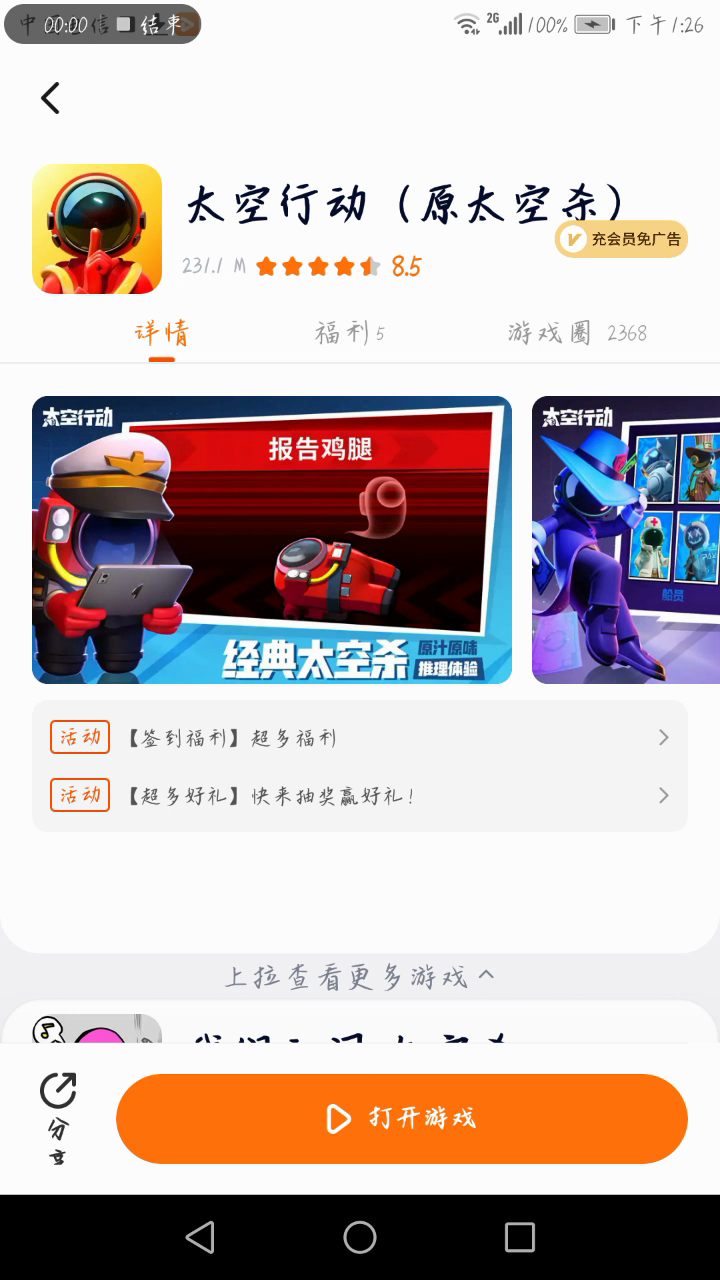
Task: View the 报告鸡腿 game screenshot
Action: coord(272,540)
